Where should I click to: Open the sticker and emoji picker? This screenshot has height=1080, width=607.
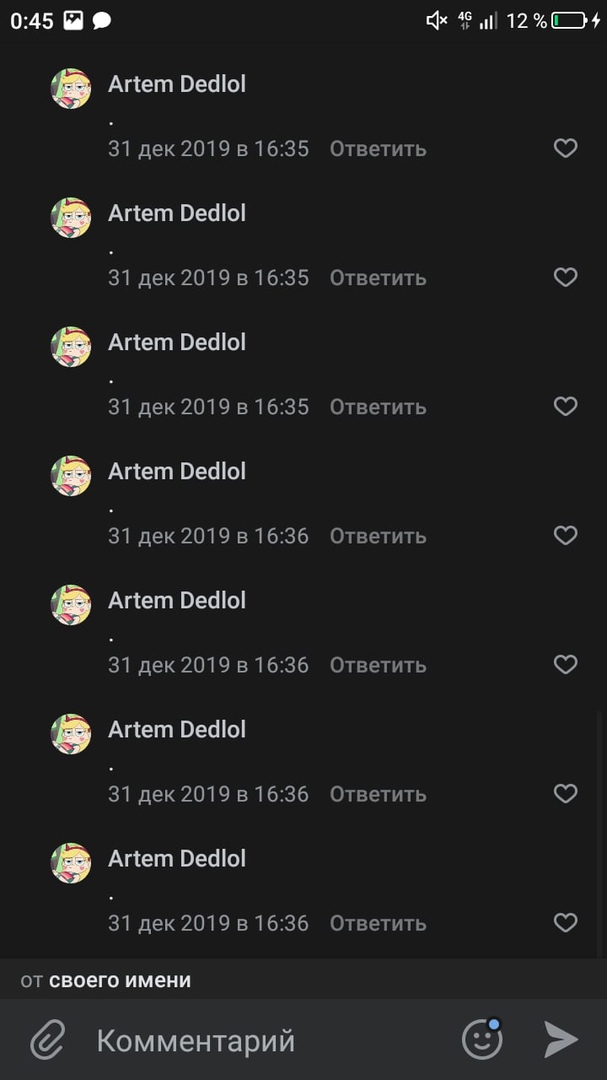482,1040
